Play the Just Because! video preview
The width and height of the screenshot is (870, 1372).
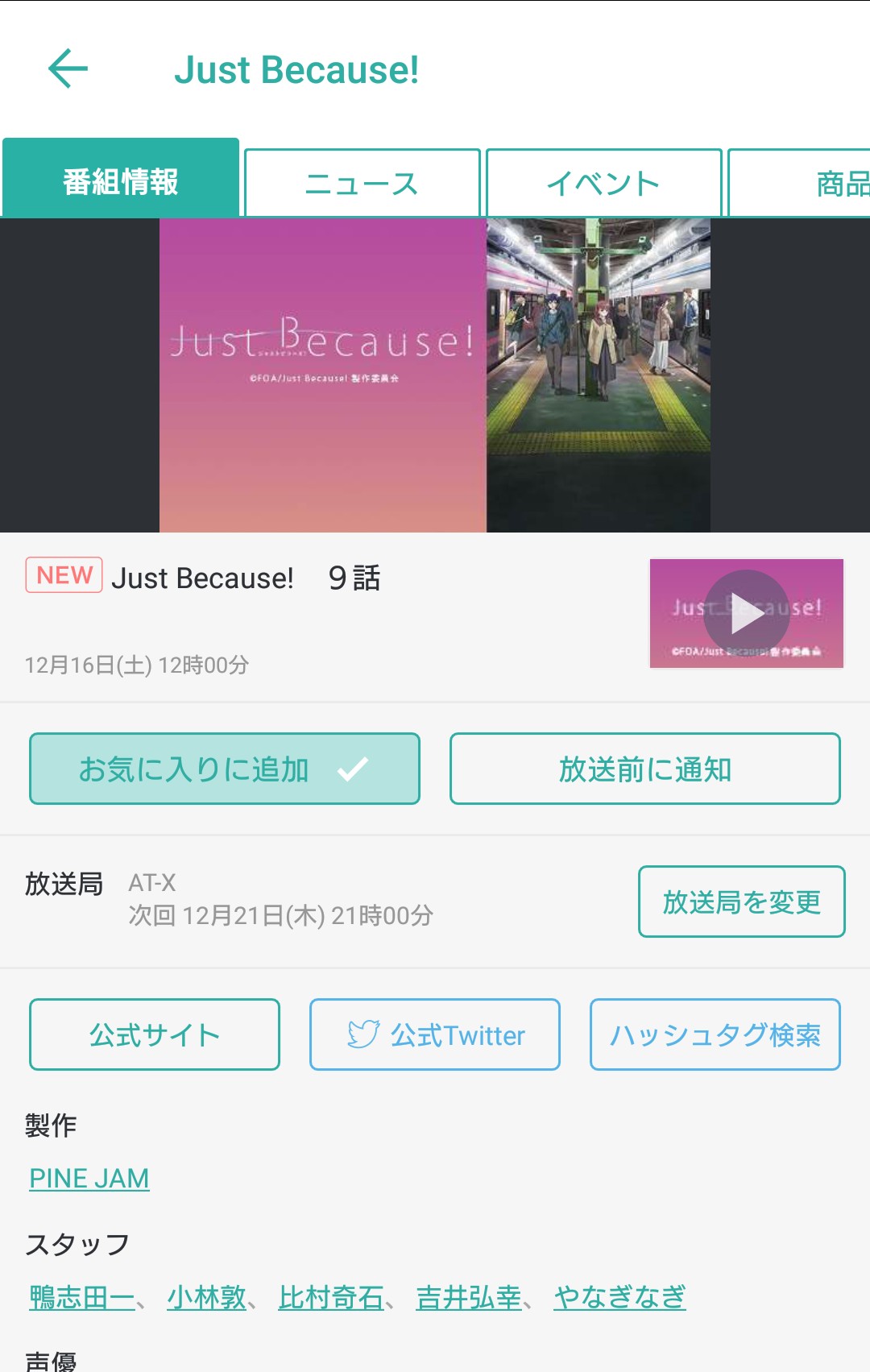click(746, 613)
